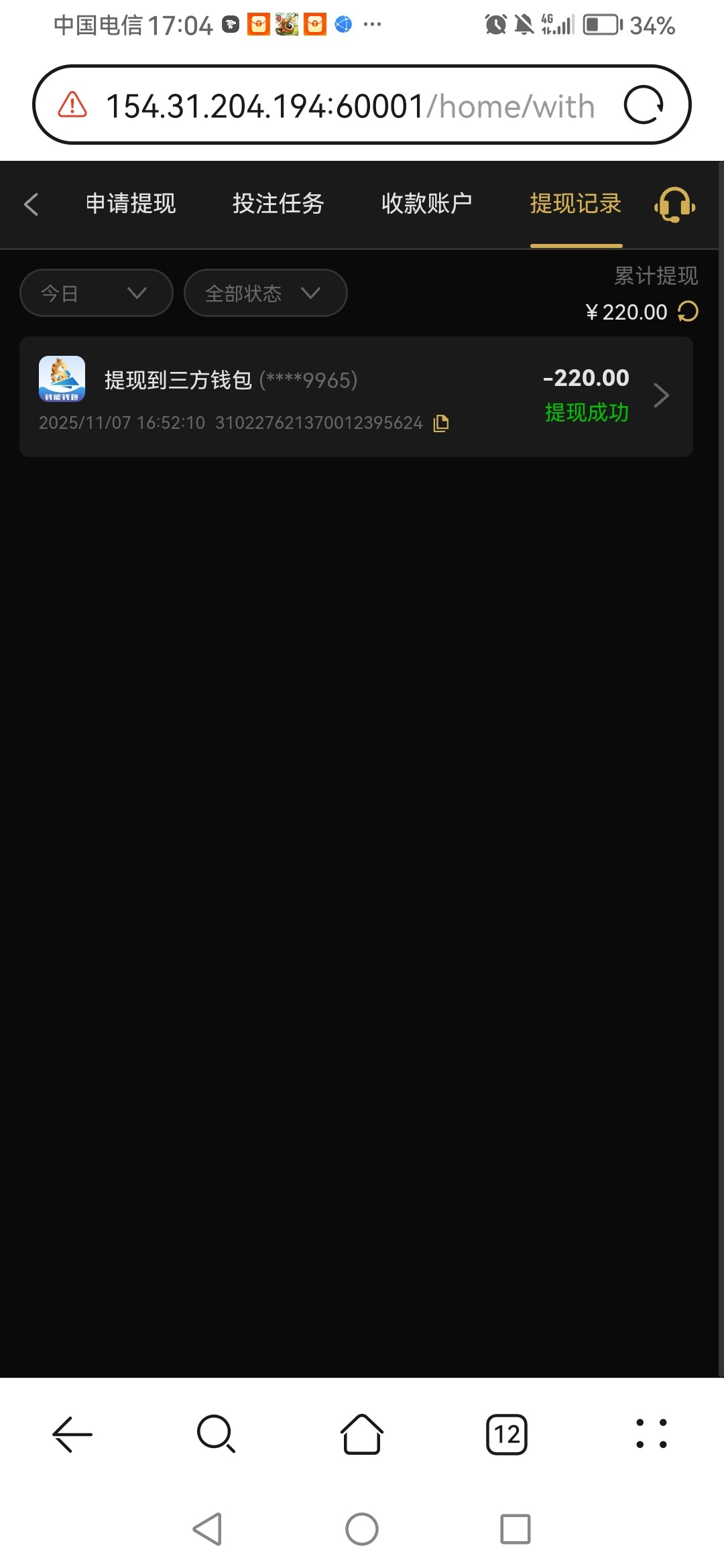
Task: Go back with the header arrow
Action: 31,204
